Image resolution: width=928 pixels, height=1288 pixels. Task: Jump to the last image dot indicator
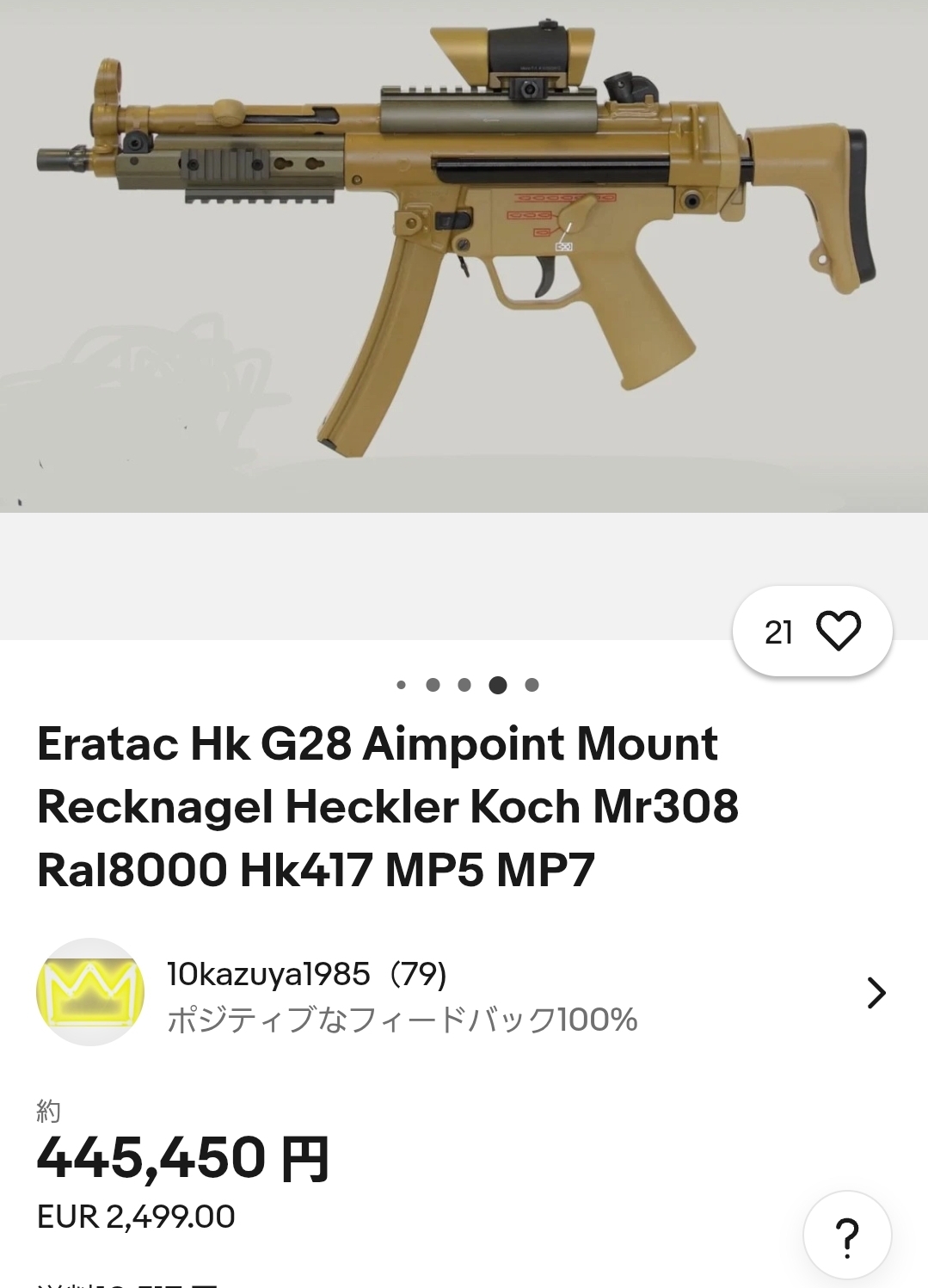coord(532,685)
